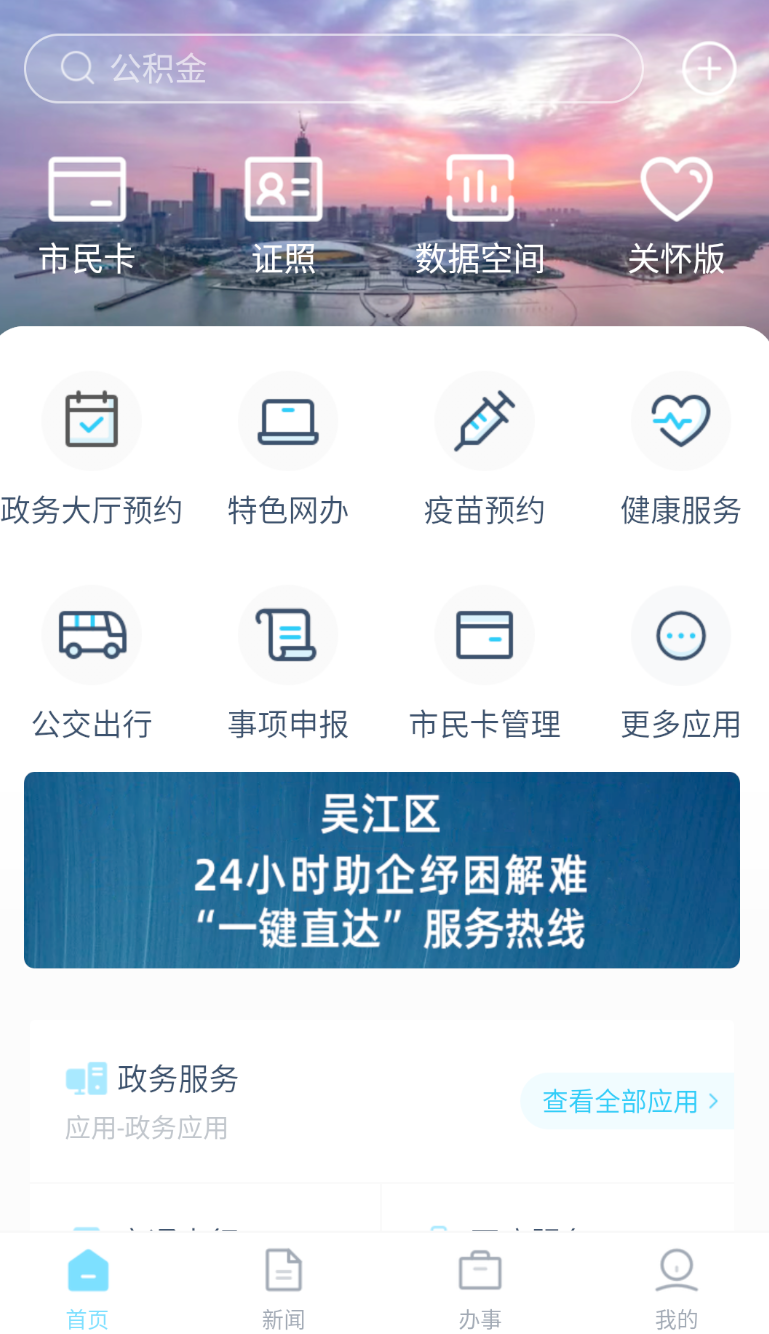This screenshot has width=769, height=1334.
Task: Open 市民卡 shortcut
Action: tap(87, 215)
